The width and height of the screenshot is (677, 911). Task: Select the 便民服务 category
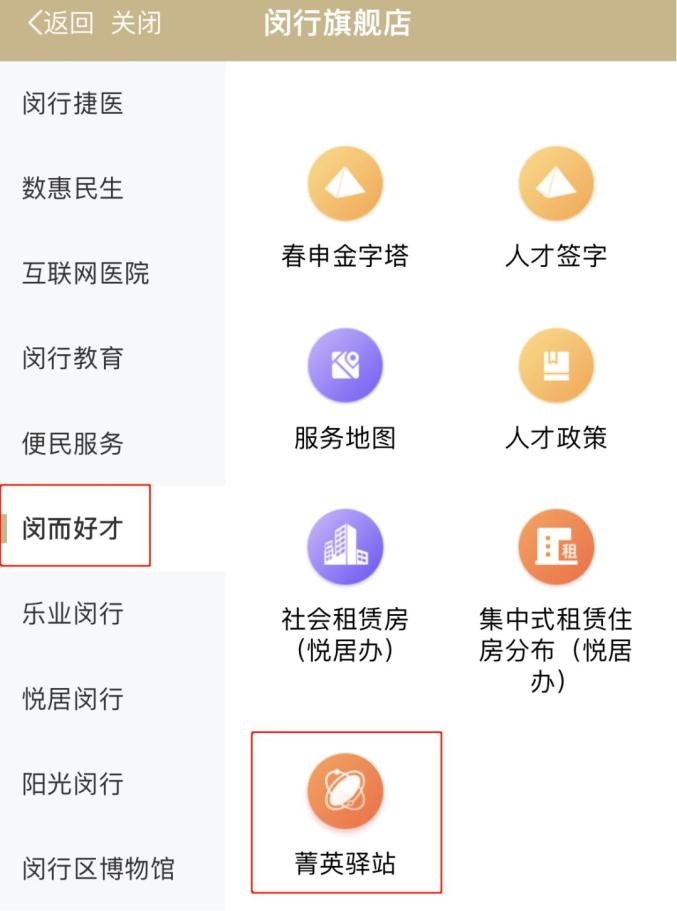tap(73, 443)
